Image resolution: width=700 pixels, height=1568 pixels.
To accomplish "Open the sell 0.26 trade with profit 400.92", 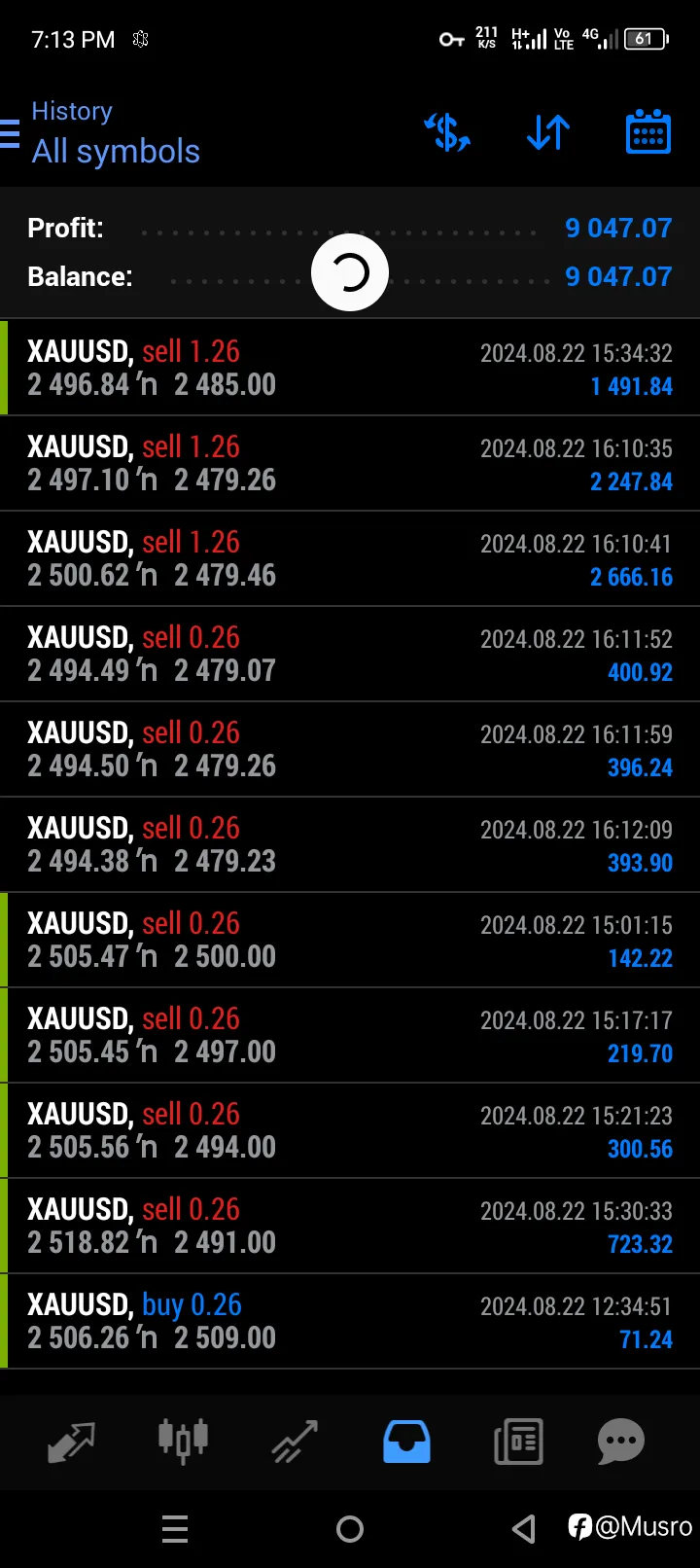I will click(350, 654).
